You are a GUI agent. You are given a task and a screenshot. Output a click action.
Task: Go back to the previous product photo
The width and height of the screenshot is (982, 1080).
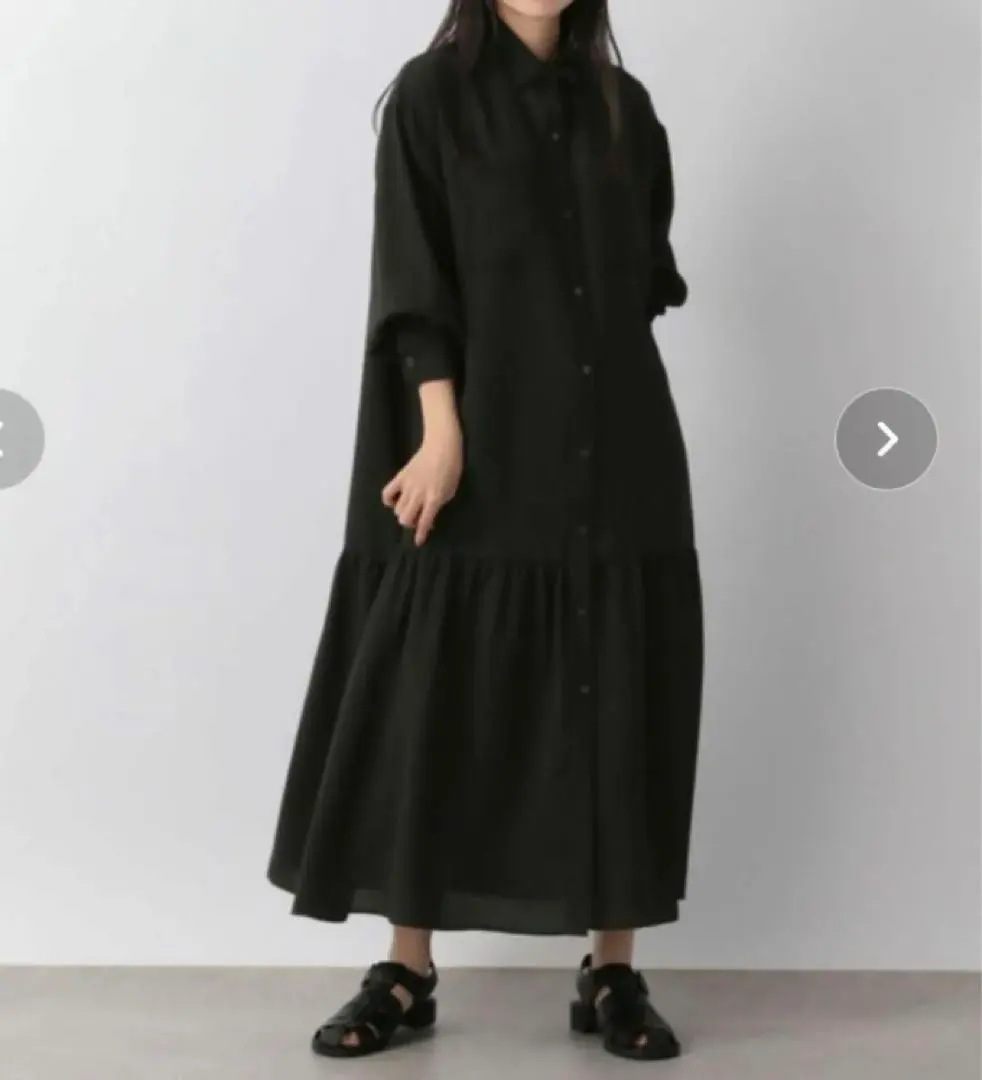[14, 439]
